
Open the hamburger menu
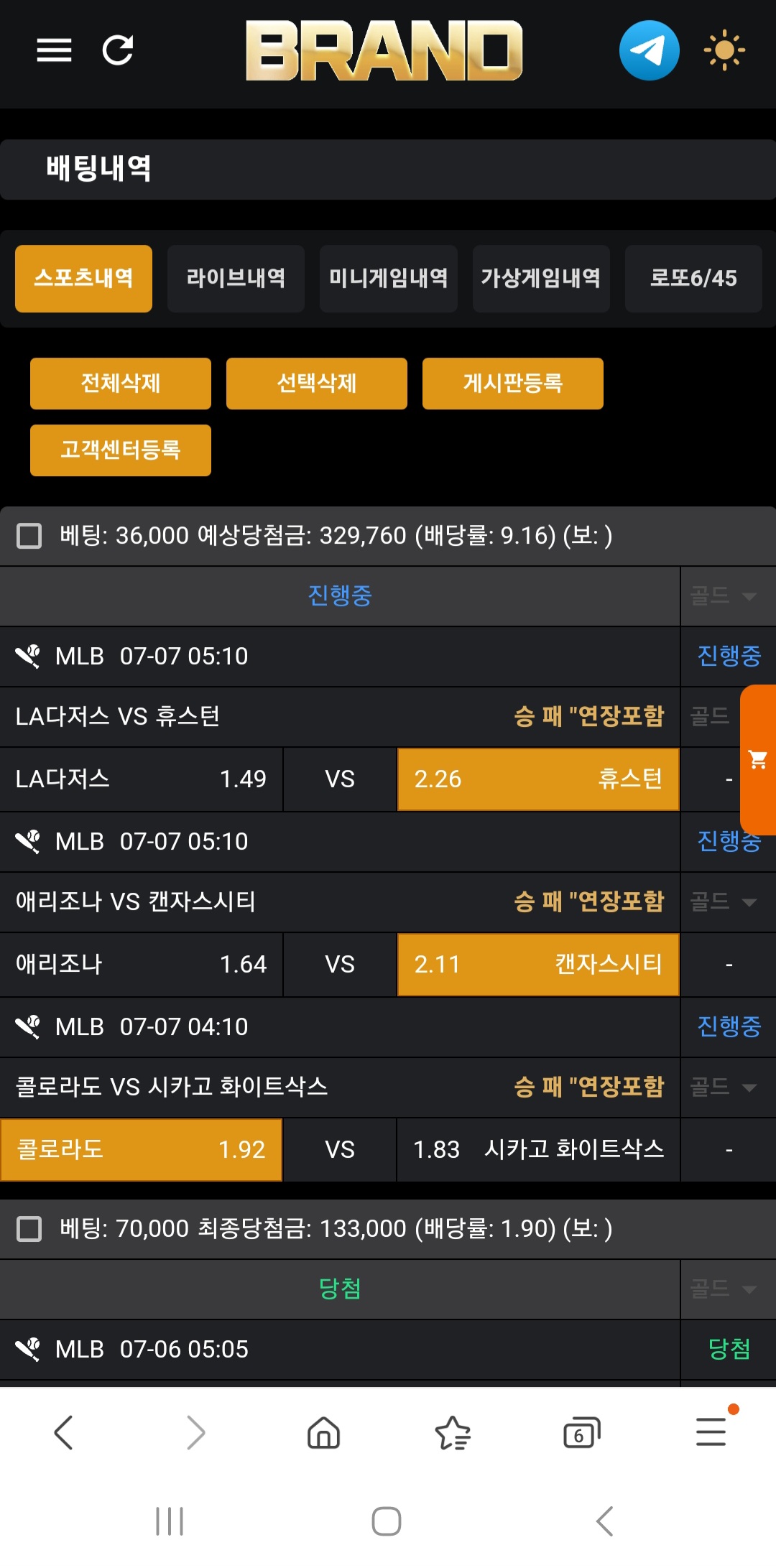[x=54, y=50]
